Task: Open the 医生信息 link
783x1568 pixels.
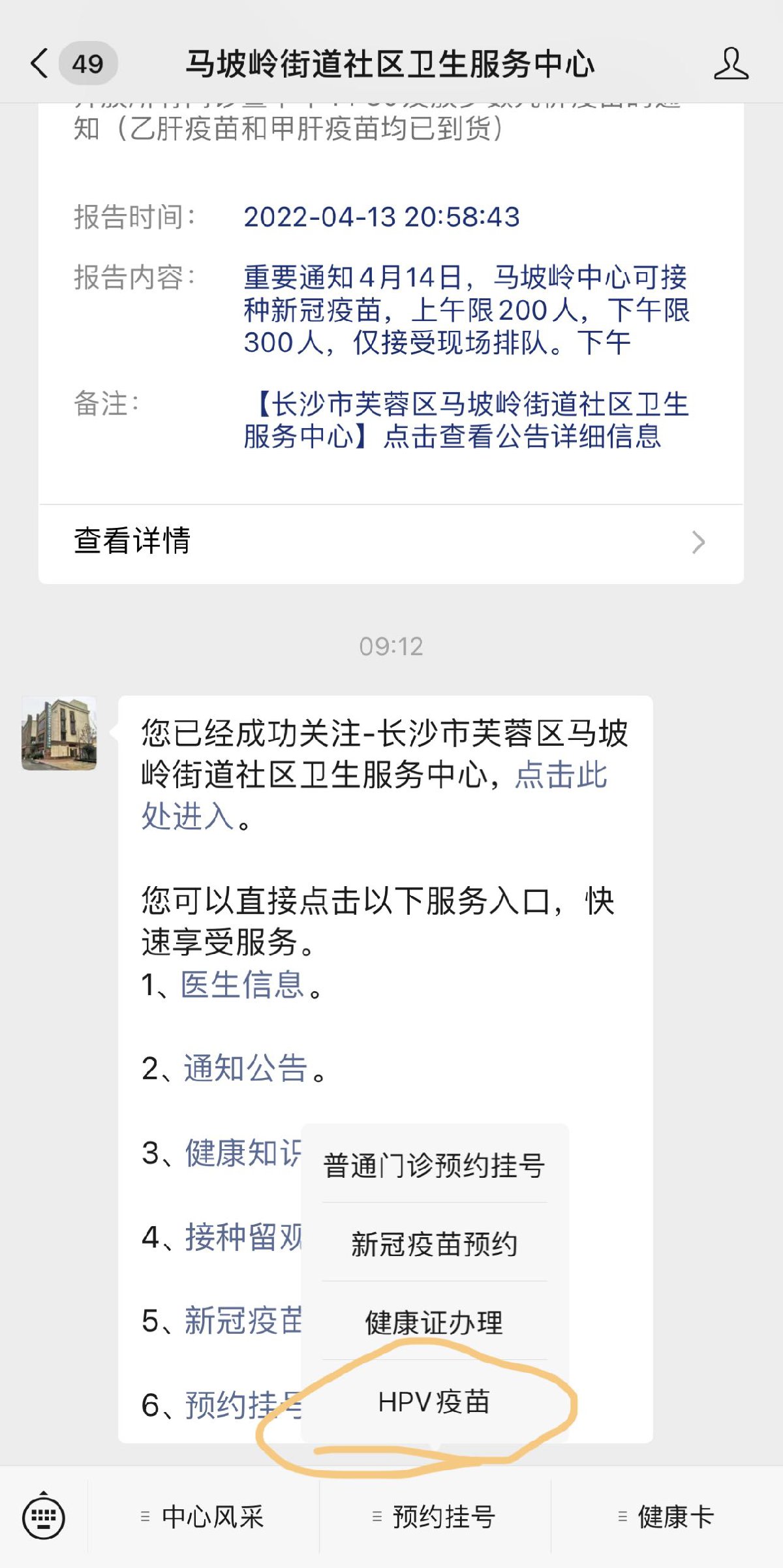Action: point(242,985)
